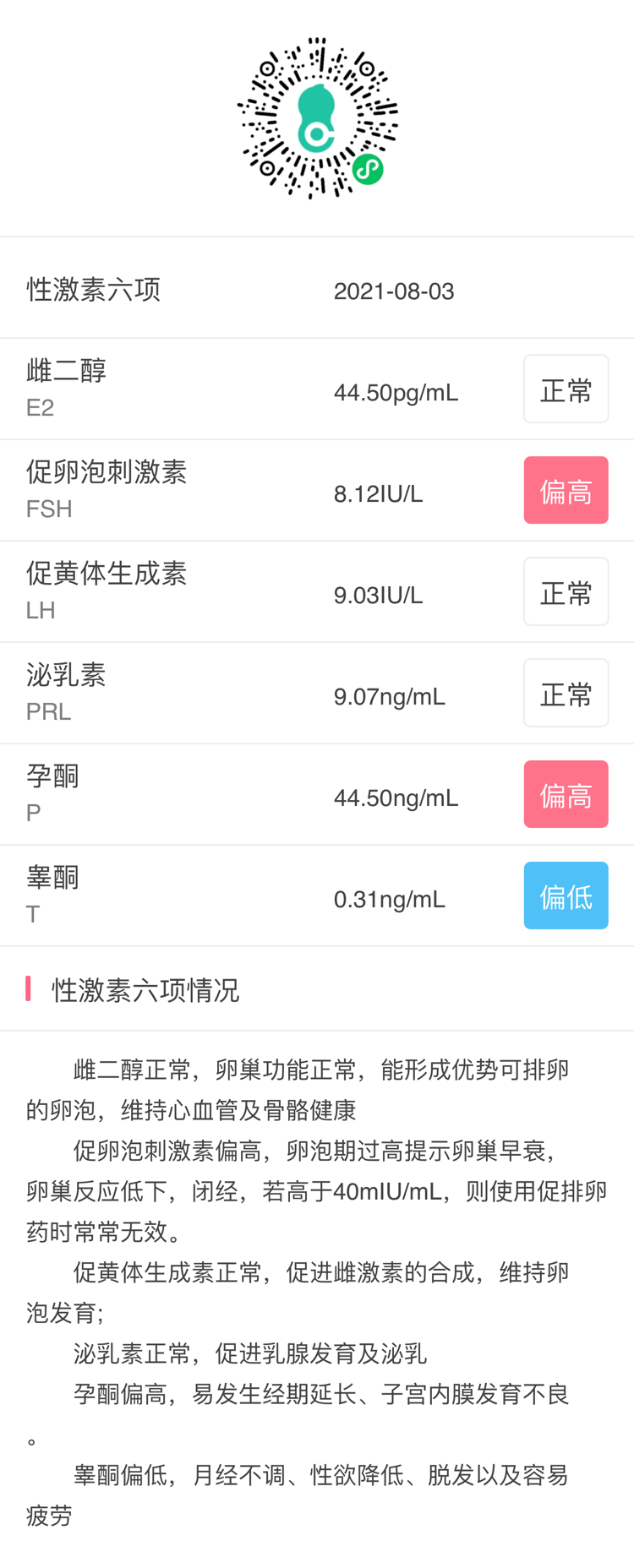Viewport: 634px width, 1568px height.
Task: Toggle the 正常 status for 促黄体生成素
Action: [x=566, y=591]
